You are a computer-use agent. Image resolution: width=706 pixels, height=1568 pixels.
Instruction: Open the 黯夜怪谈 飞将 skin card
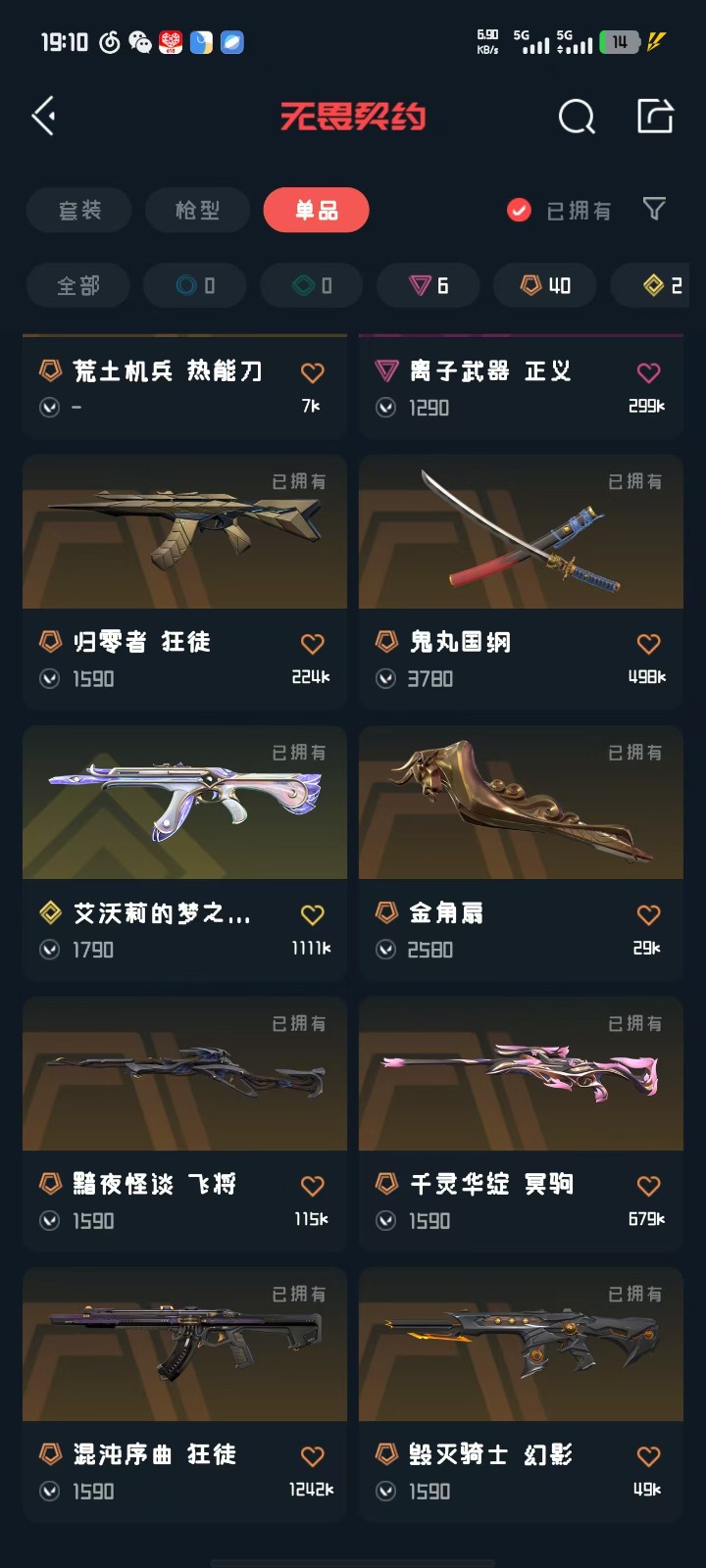(x=184, y=1124)
